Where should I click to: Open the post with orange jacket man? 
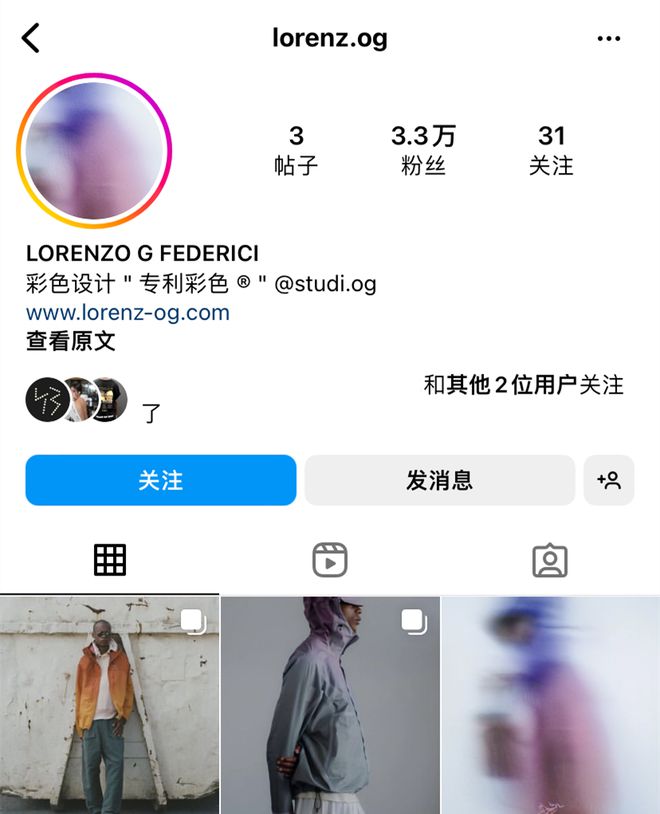[x=109, y=705]
